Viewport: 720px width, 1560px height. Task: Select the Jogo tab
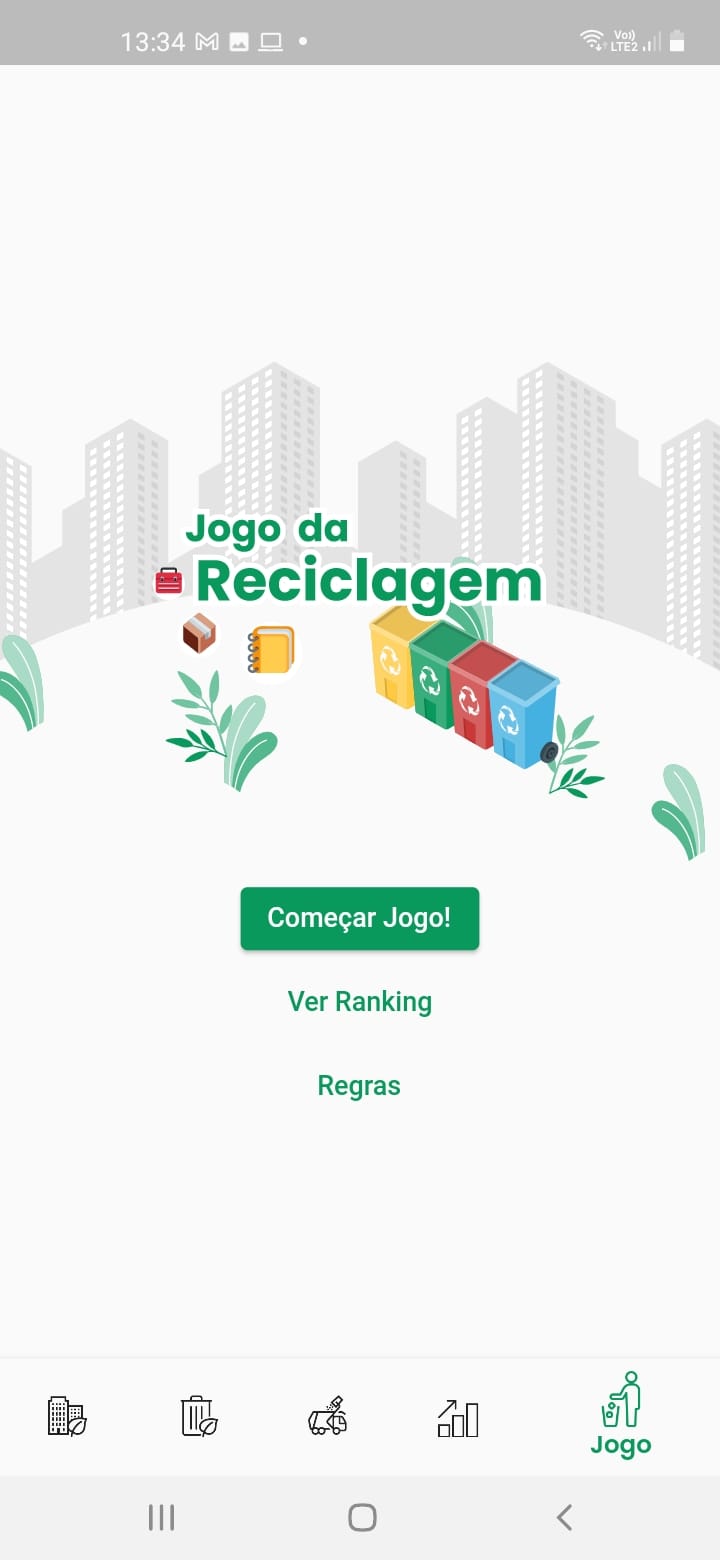pyautogui.click(x=621, y=1416)
